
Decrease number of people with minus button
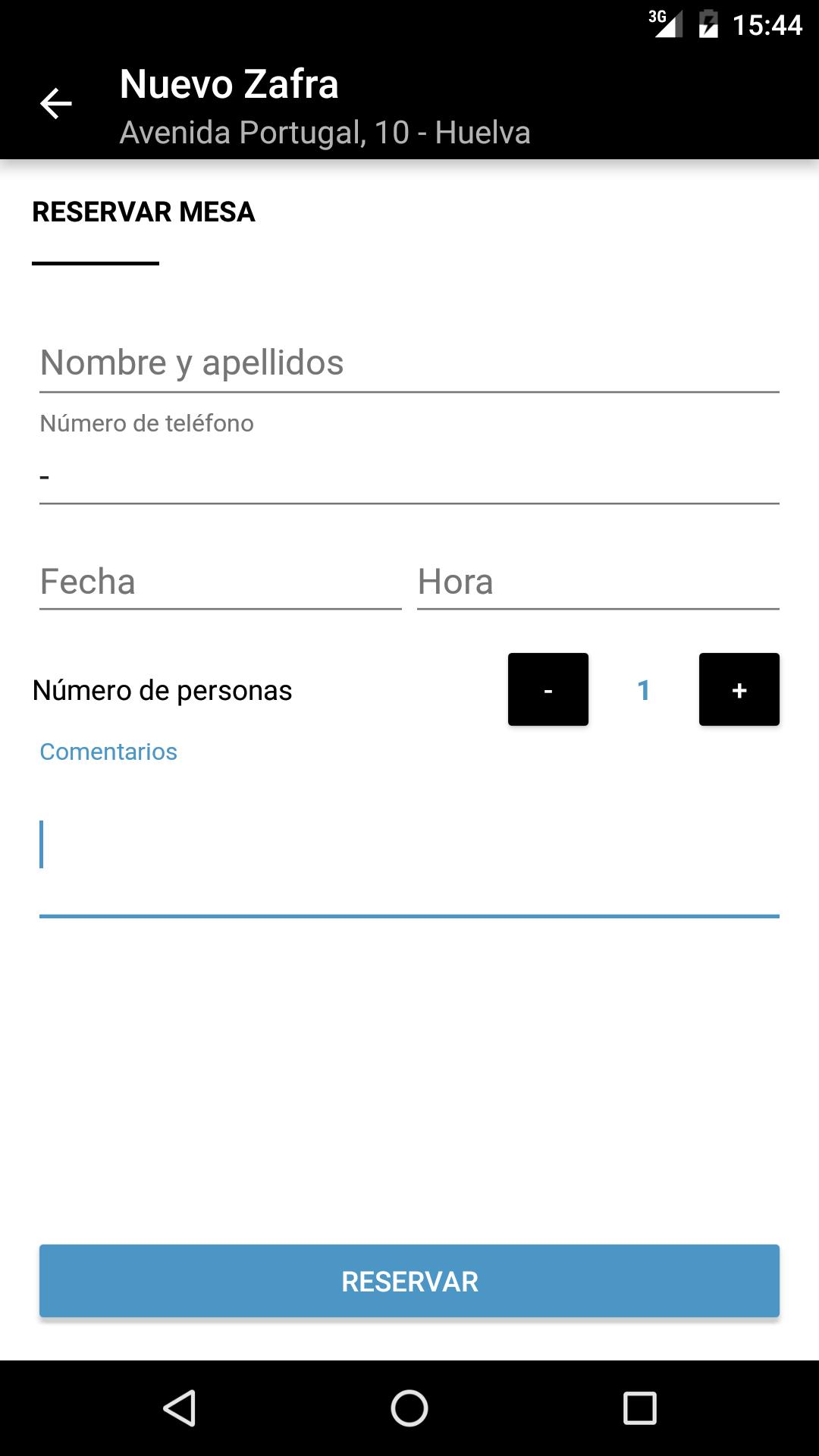pyautogui.click(x=548, y=689)
